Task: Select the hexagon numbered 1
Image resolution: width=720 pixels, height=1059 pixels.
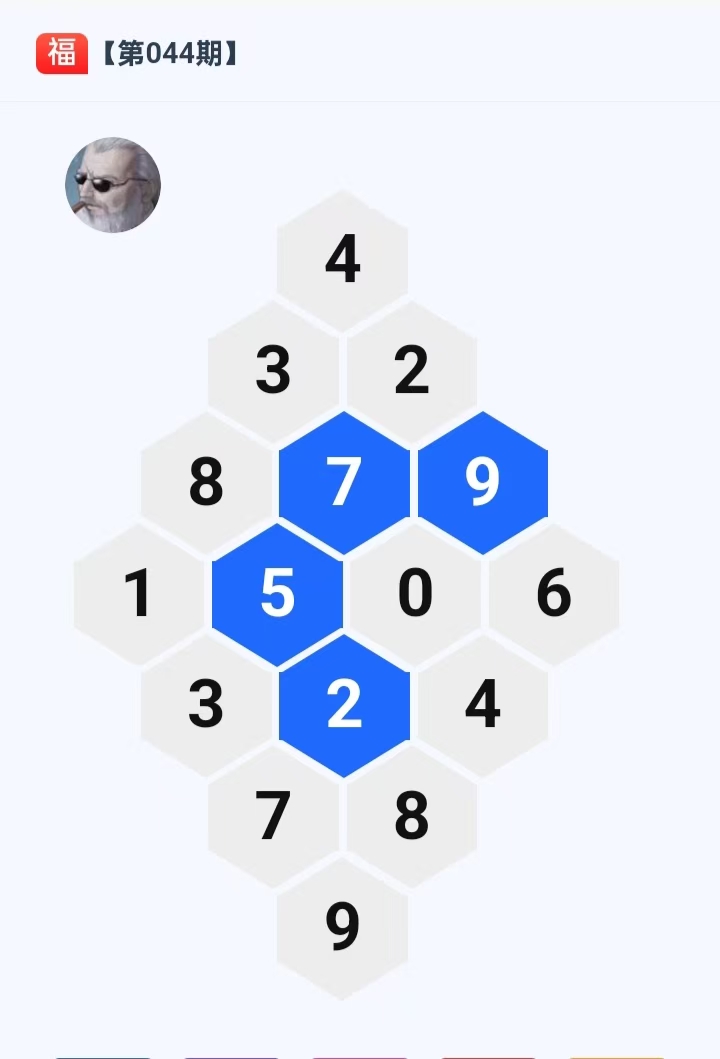Action: 138,593
